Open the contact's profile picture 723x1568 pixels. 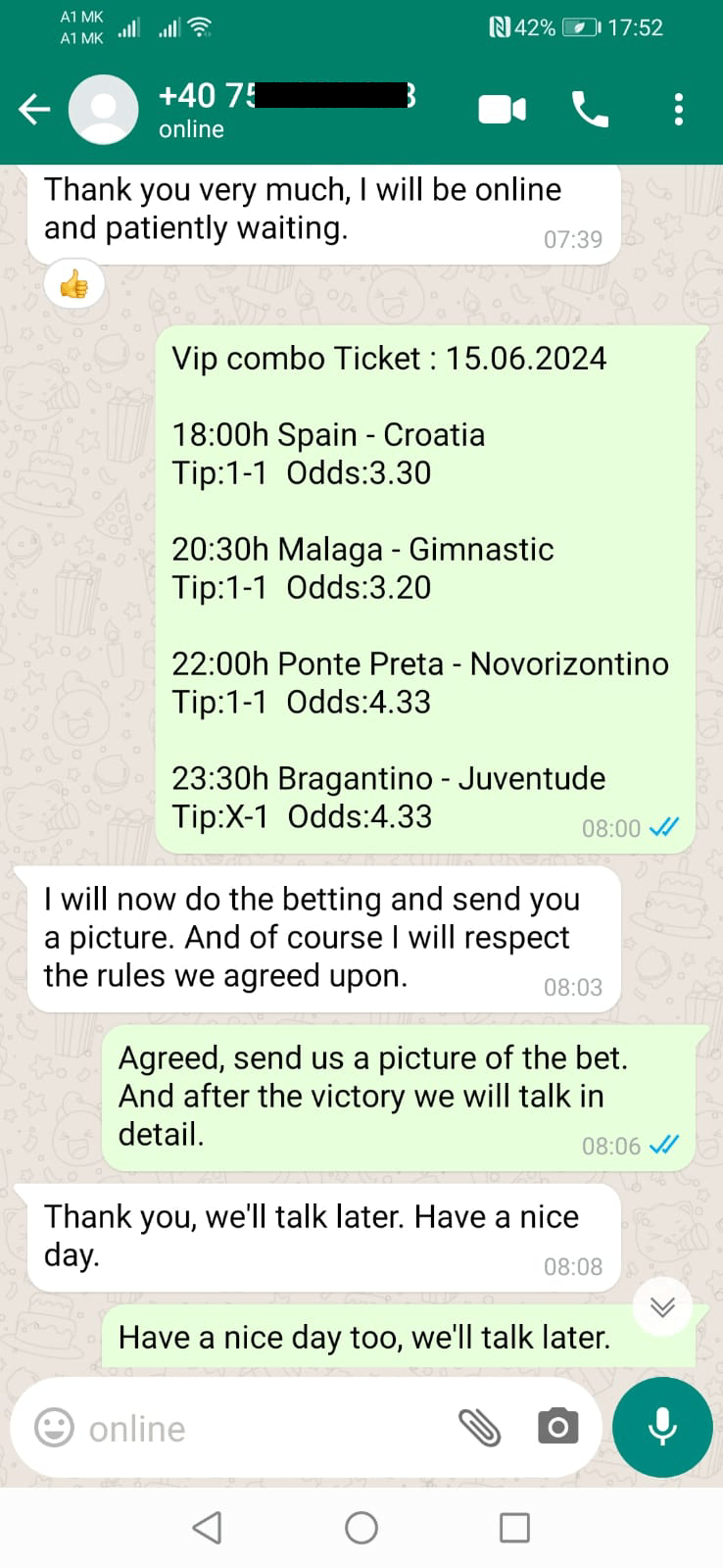click(103, 110)
